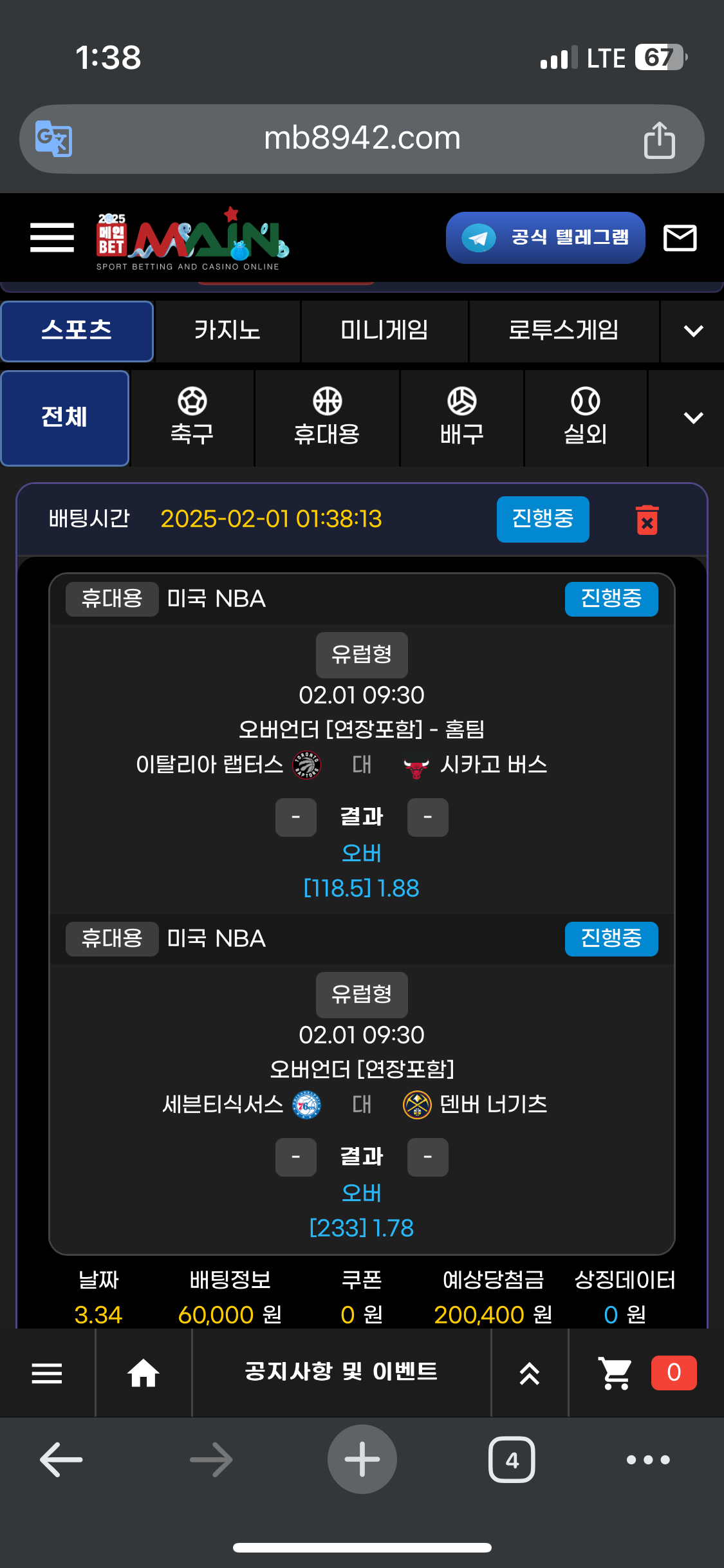Viewport: 724px width, 1568px height.
Task: Tap the home icon in bottom bar
Action: click(143, 1373)
